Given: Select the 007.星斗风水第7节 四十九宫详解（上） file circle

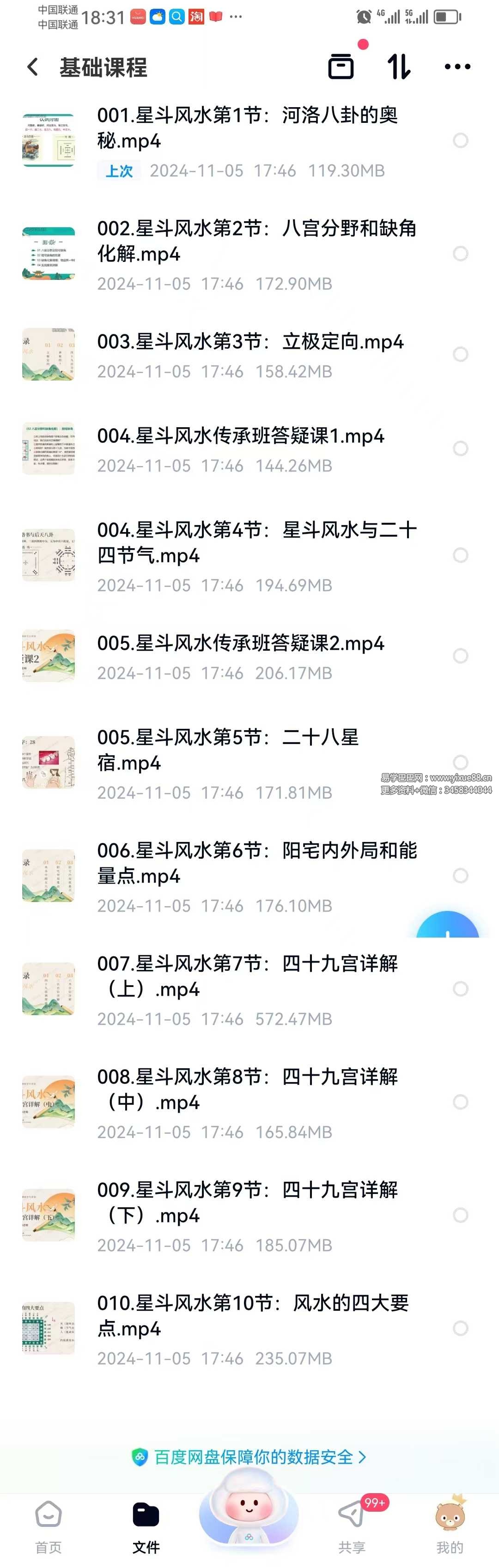Looking at the screenshot, I should (x=461, y=988).
